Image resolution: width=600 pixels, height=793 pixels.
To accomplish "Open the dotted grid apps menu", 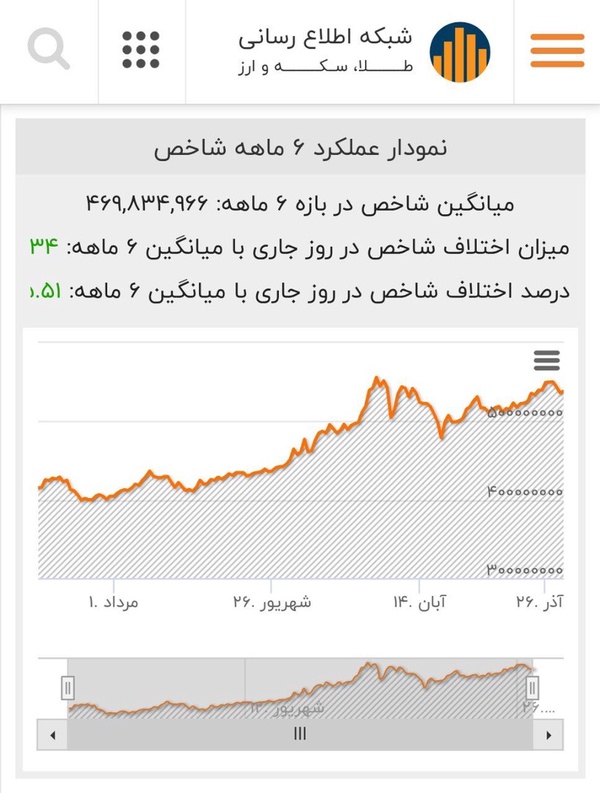I will [141, 50].
